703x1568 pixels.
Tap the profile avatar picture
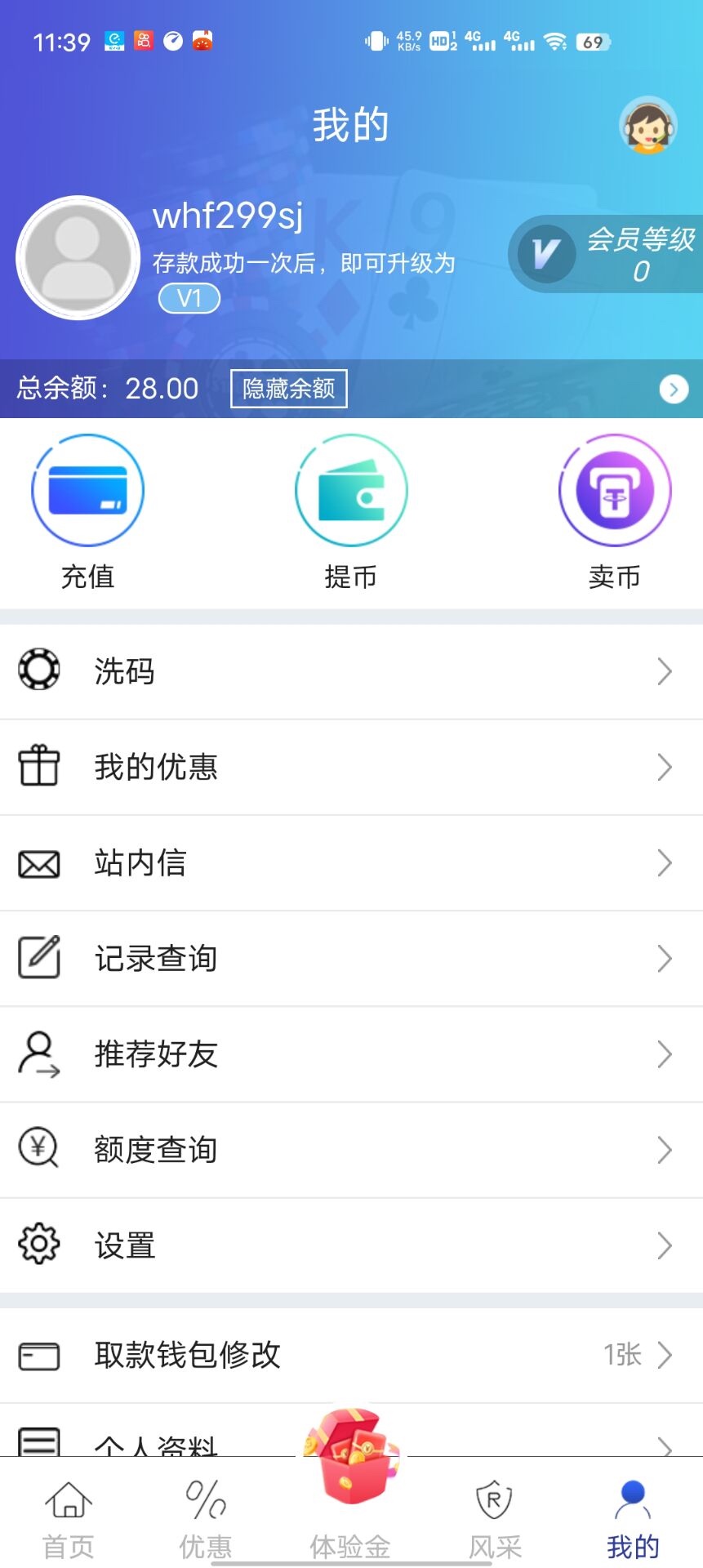coord(78,258)
